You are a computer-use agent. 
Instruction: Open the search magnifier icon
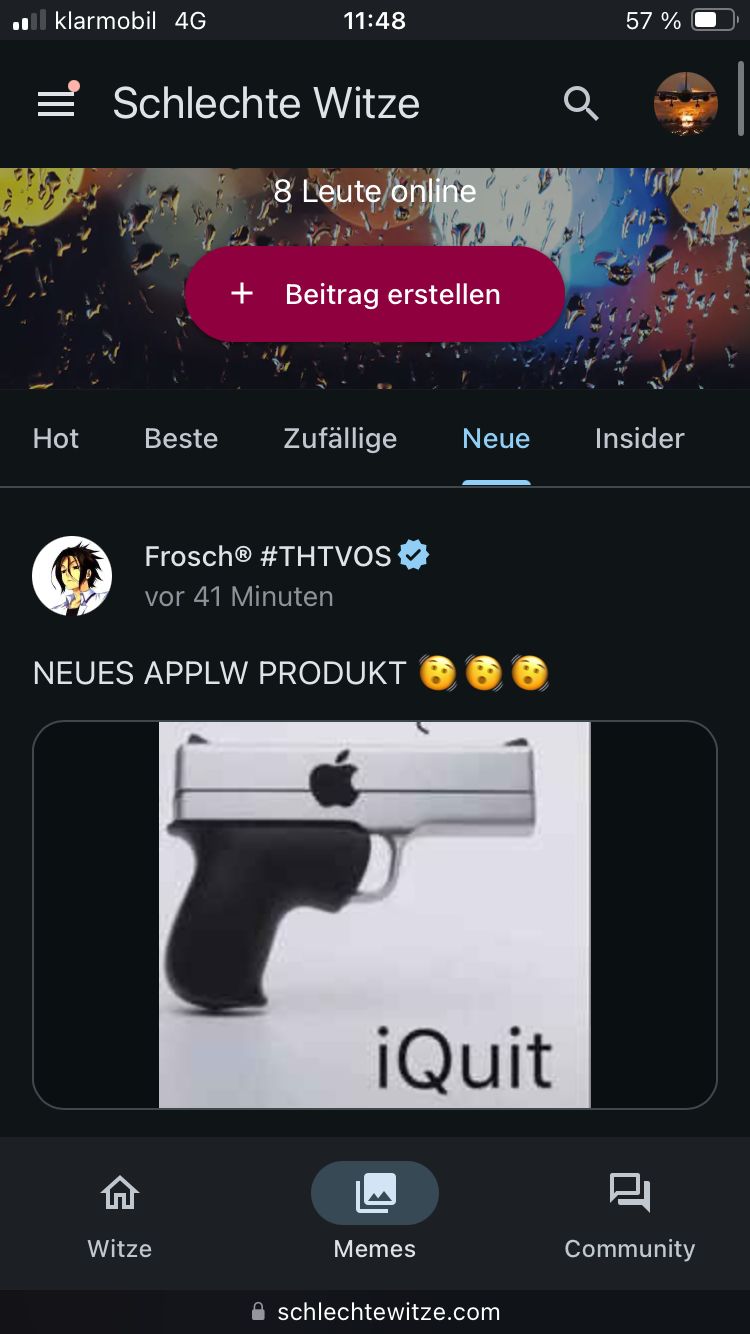coord(581,103)
